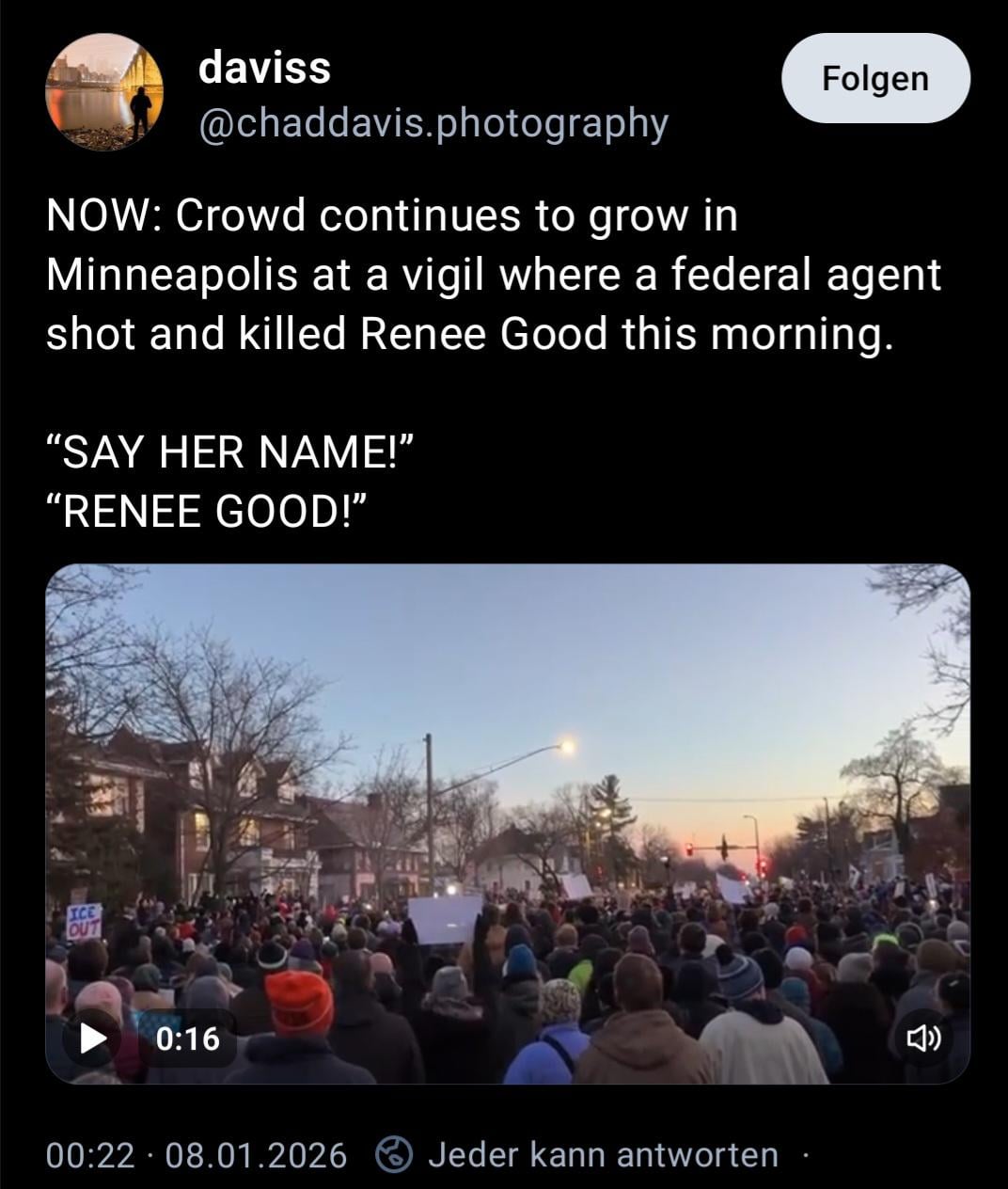Open the @chaddavis.photography handle
Screen dimensions: 1008x1189
tap(433, 122)
